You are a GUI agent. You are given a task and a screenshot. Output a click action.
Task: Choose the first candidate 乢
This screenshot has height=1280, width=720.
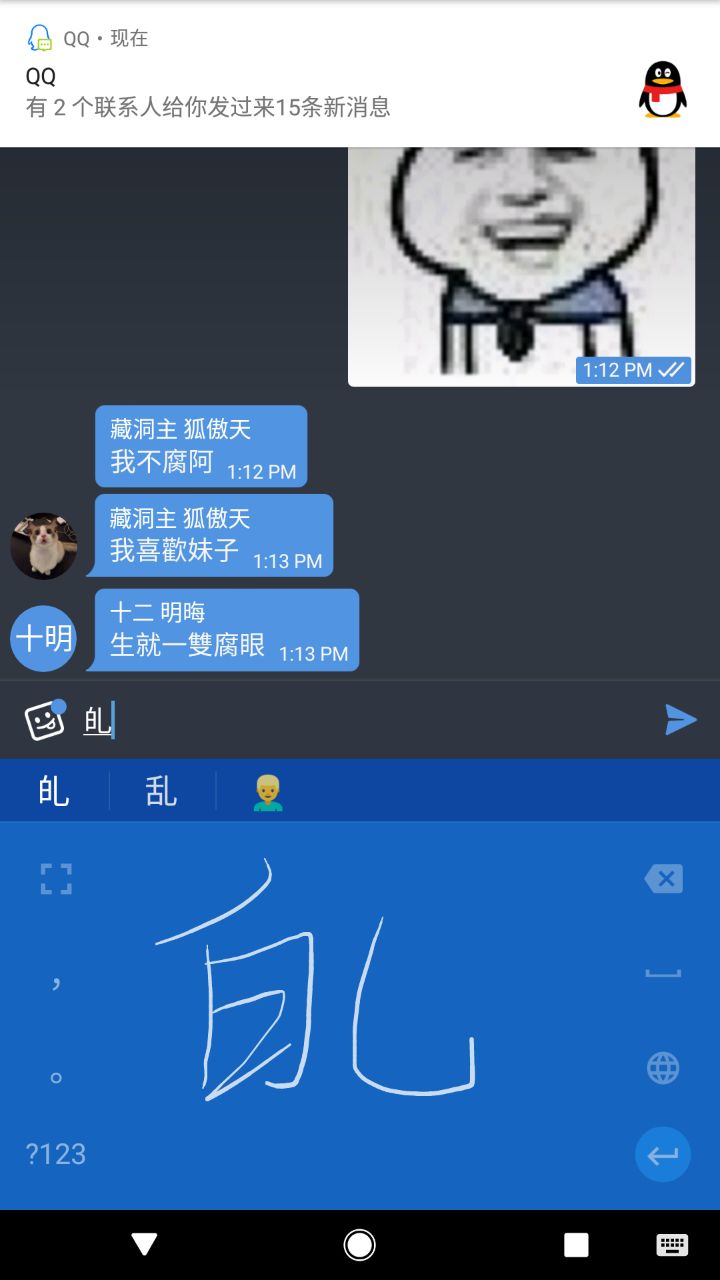coord(54,792)
